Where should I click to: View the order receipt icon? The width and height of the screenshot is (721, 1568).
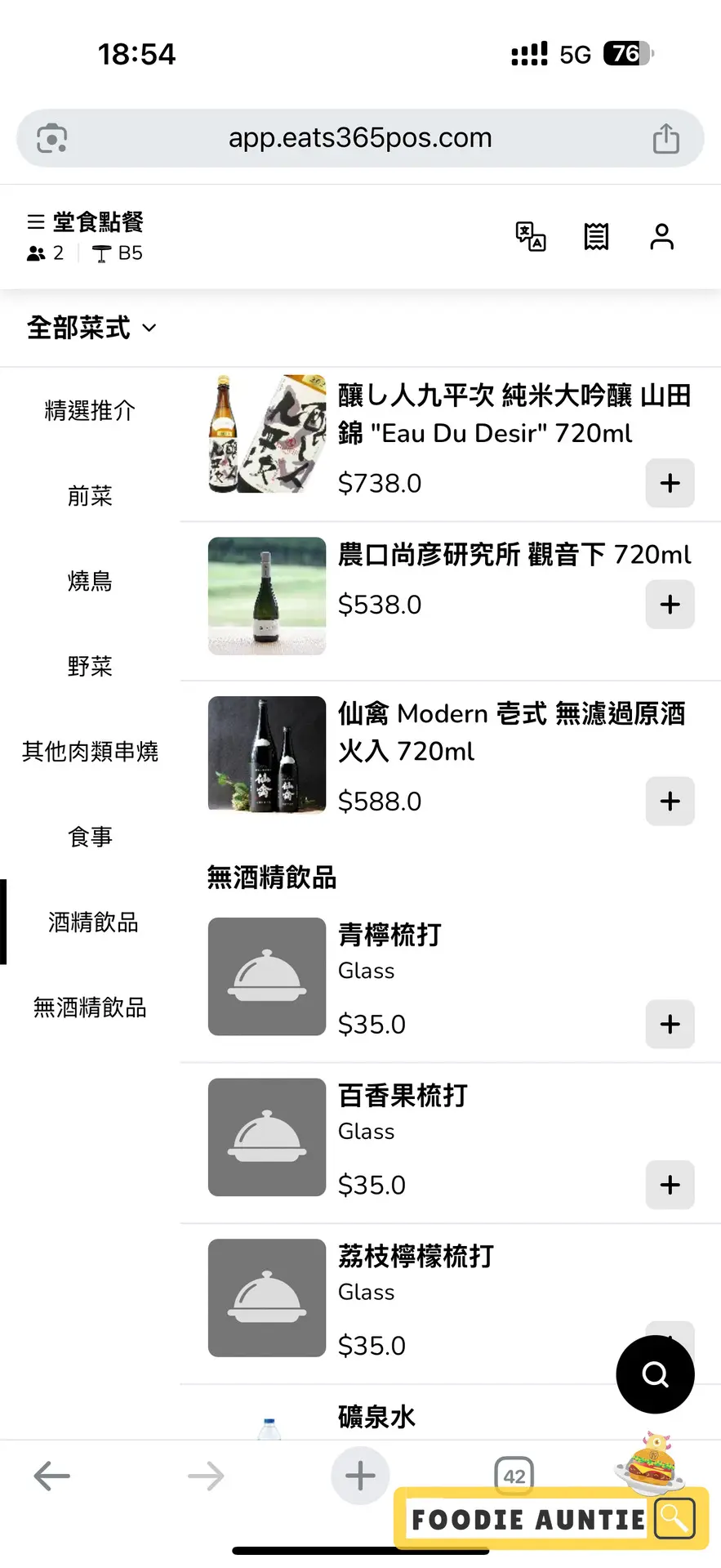[x=596, y=237]
